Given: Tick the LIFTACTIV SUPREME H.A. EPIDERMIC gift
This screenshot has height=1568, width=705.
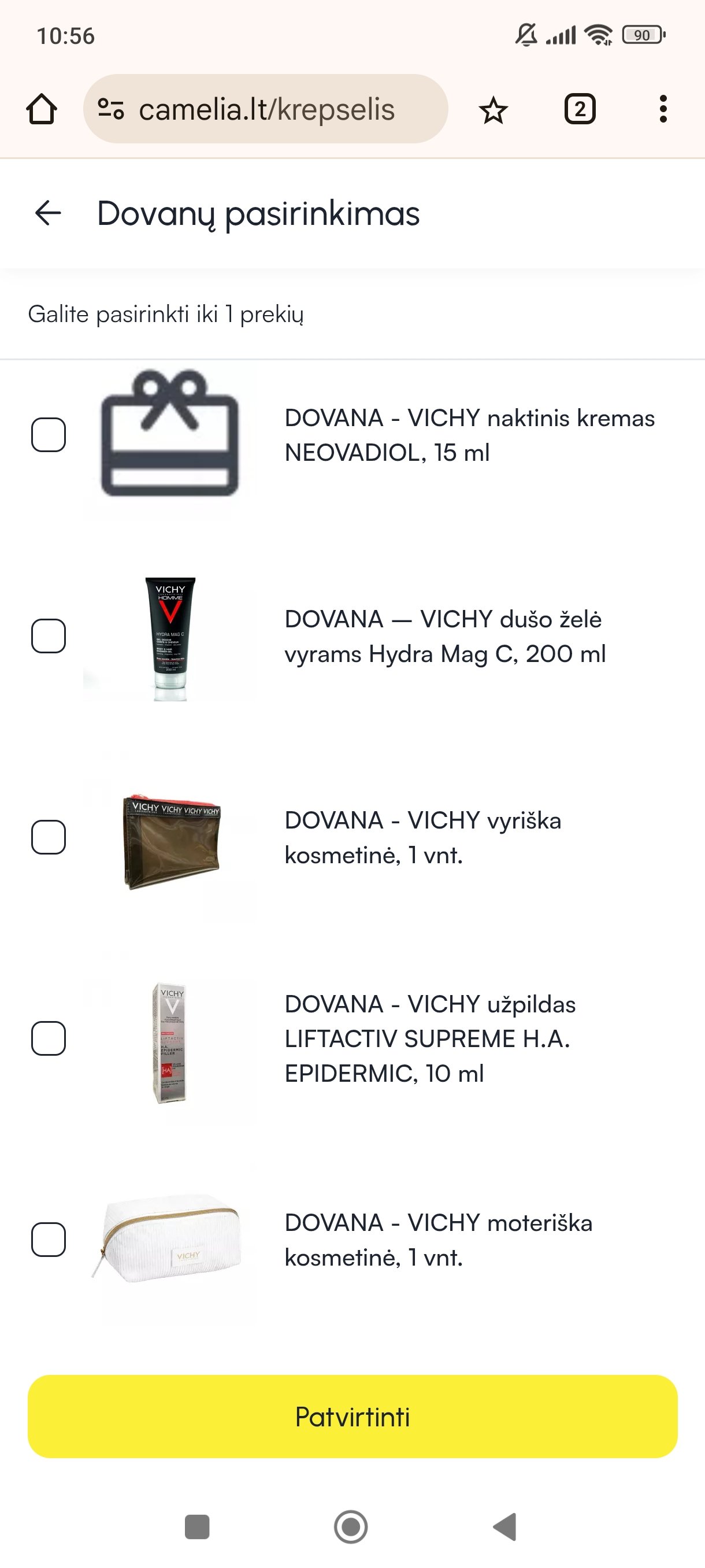Looking at the screenshot, I should tap(49, 1038).
